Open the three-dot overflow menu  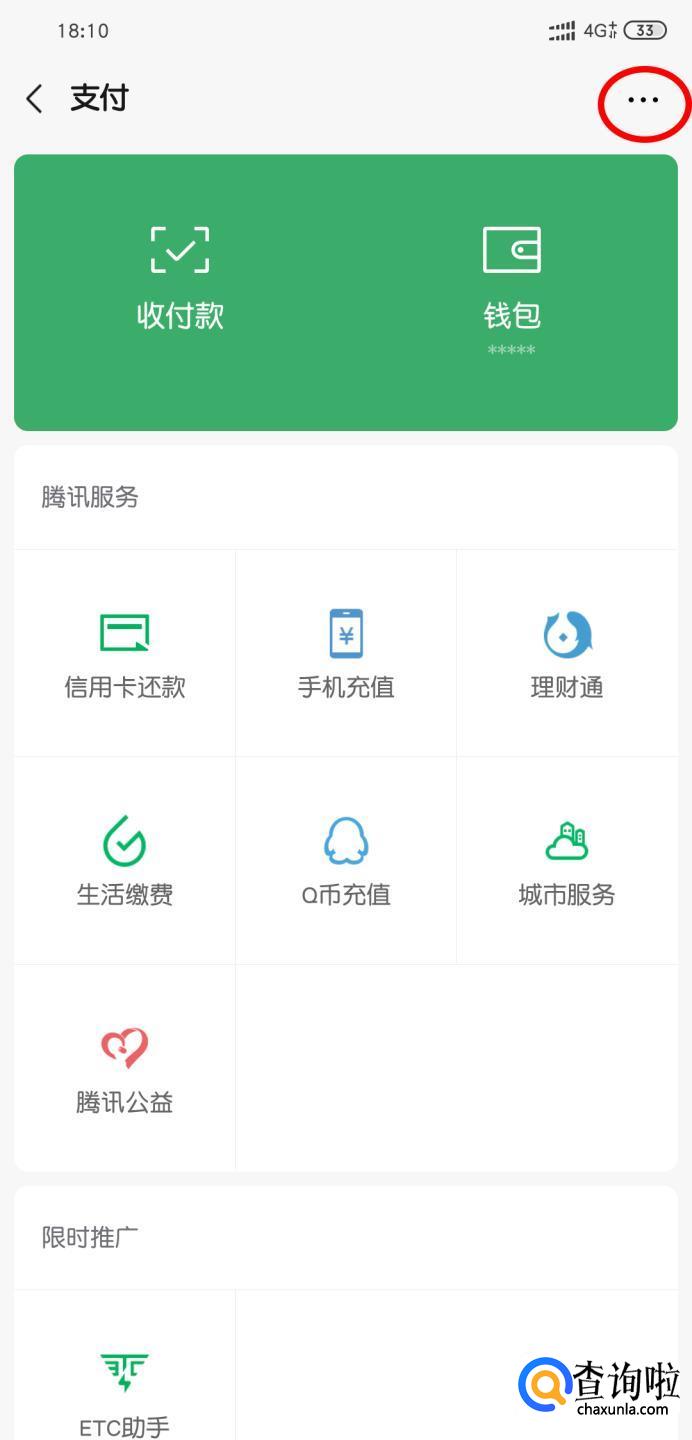(x=643, y=100)
